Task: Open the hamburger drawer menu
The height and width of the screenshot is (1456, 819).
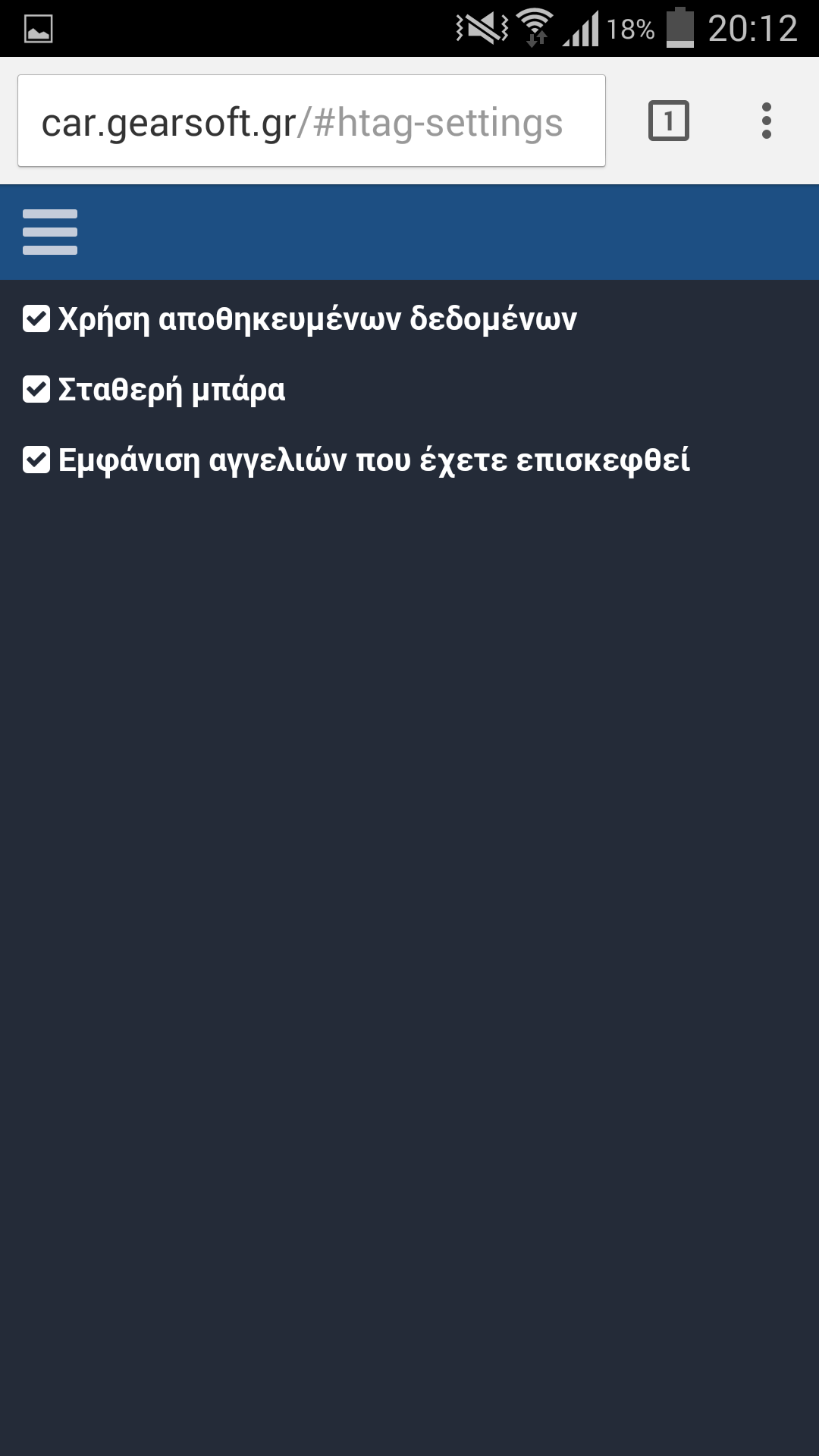Action: point(50,232)
